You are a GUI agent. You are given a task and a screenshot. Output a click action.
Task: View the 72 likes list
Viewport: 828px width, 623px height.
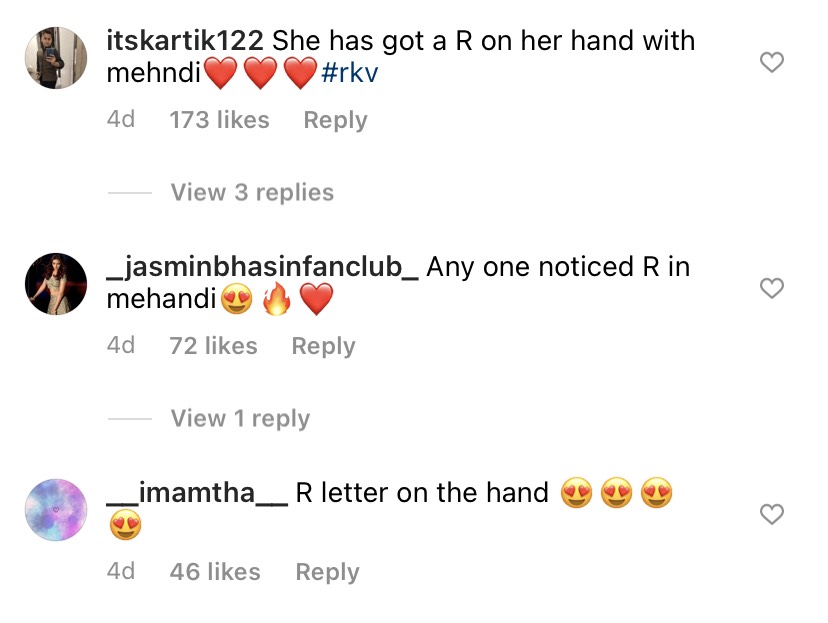pyautogui.click(x=213, y=346)
